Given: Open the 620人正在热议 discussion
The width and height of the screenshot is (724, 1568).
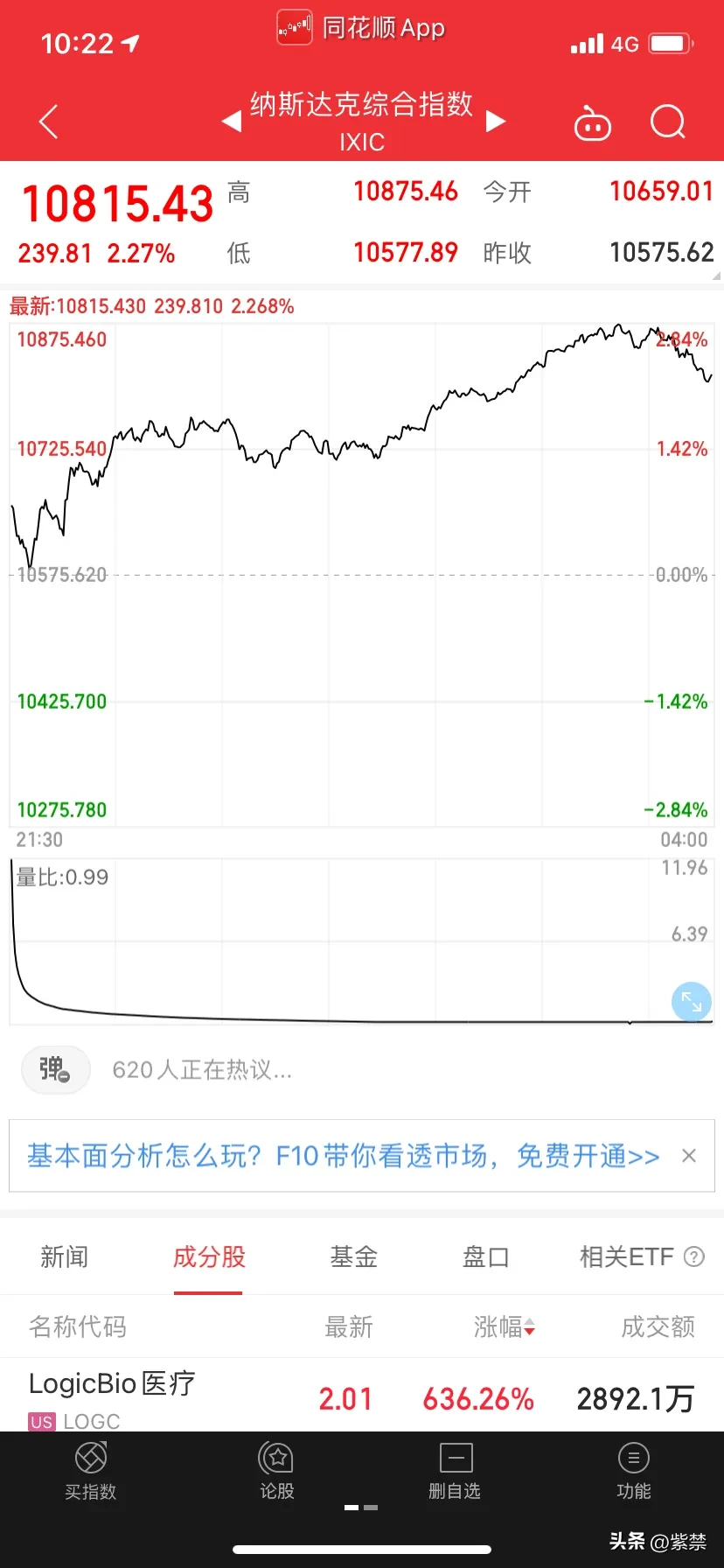Looking at the screenshot, I should 202,1069.
